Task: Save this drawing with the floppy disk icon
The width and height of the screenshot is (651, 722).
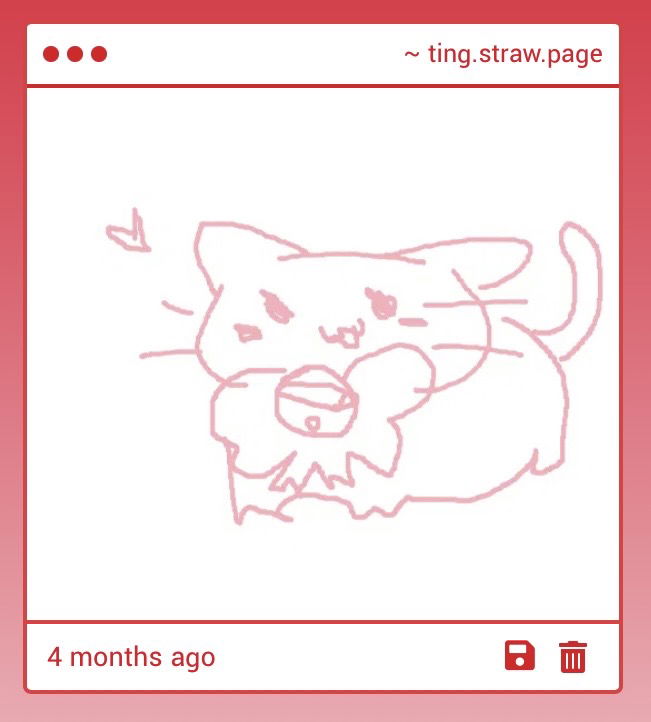Action: (x=520, y=657)
